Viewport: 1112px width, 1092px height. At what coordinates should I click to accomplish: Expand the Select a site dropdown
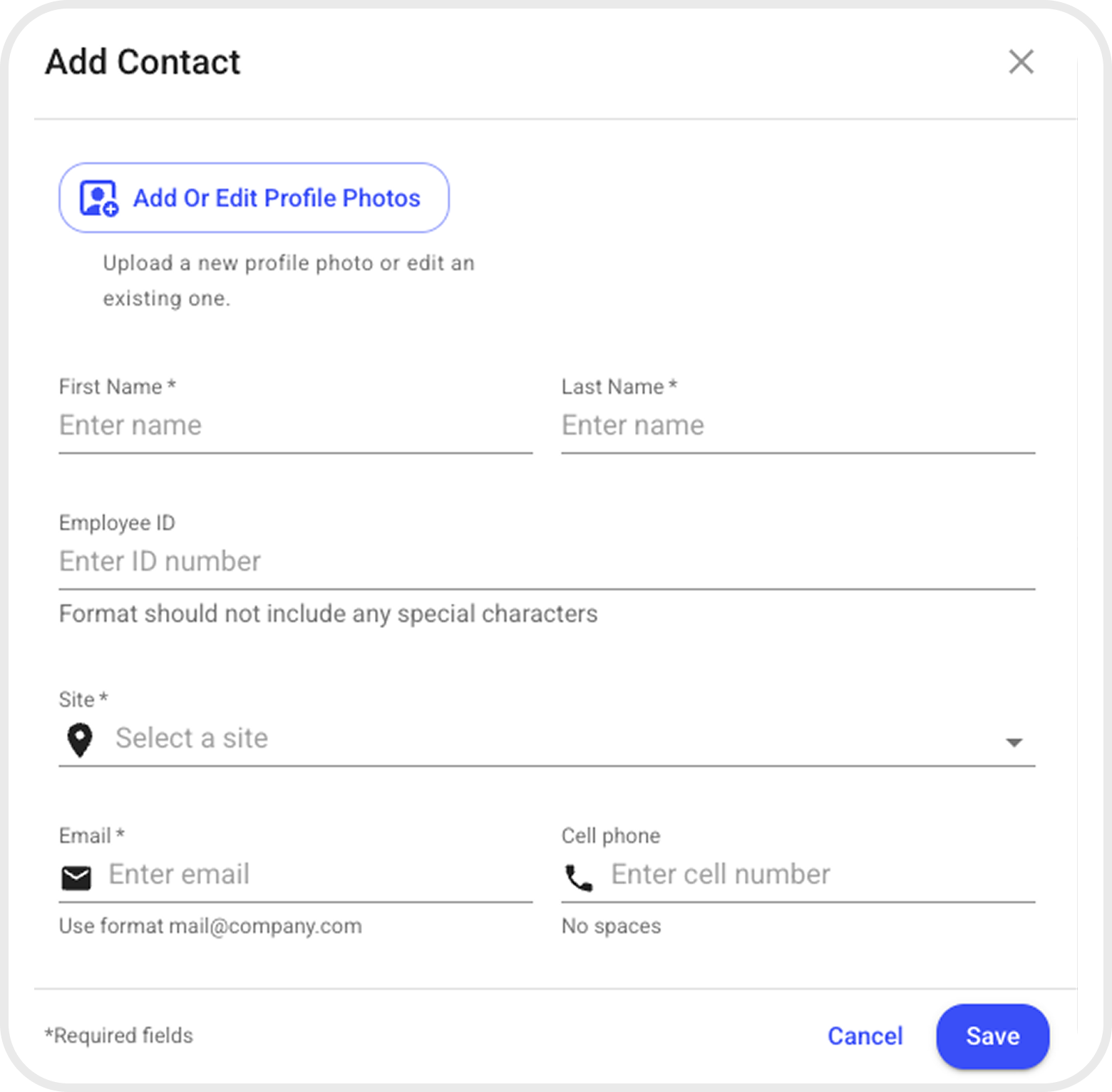pyautogui.click(x=546, y=739)
